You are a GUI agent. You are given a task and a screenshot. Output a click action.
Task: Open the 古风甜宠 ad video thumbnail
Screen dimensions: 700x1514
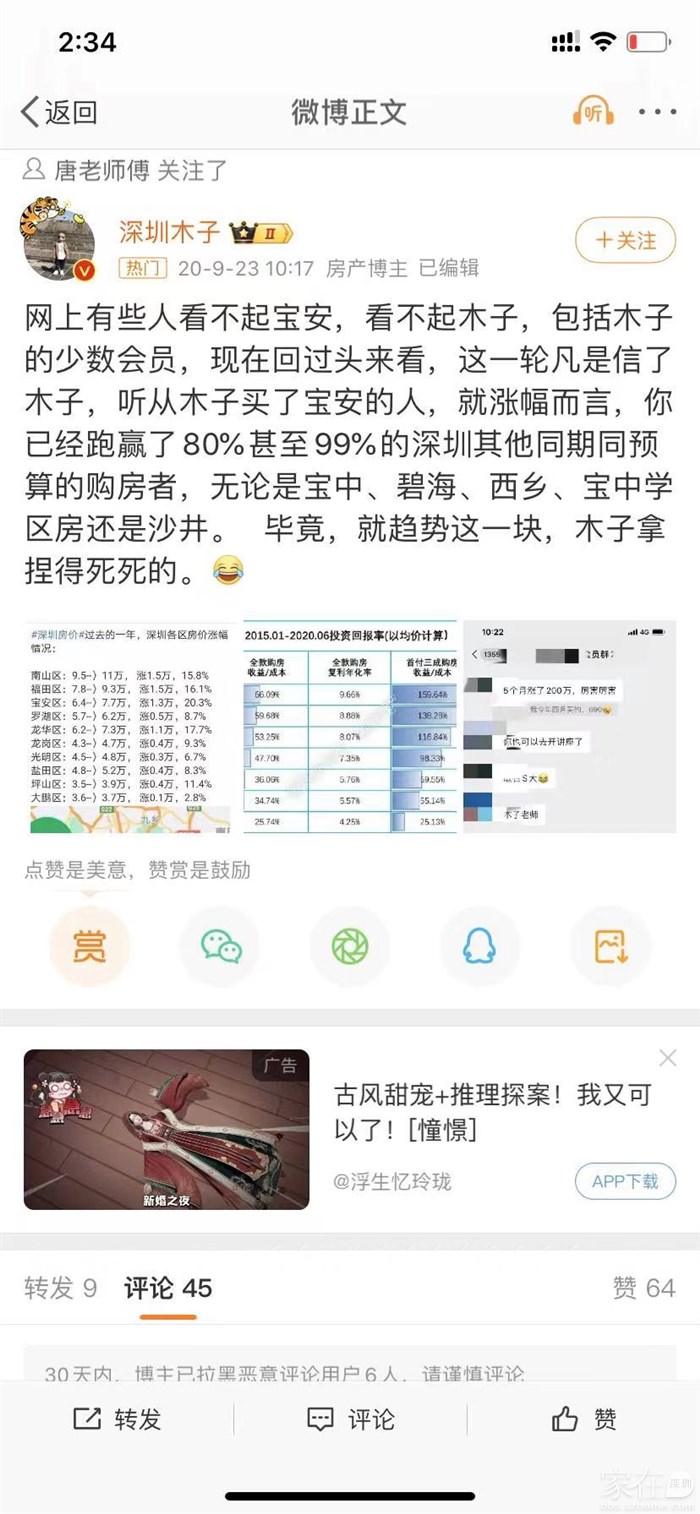point(166,1129)
